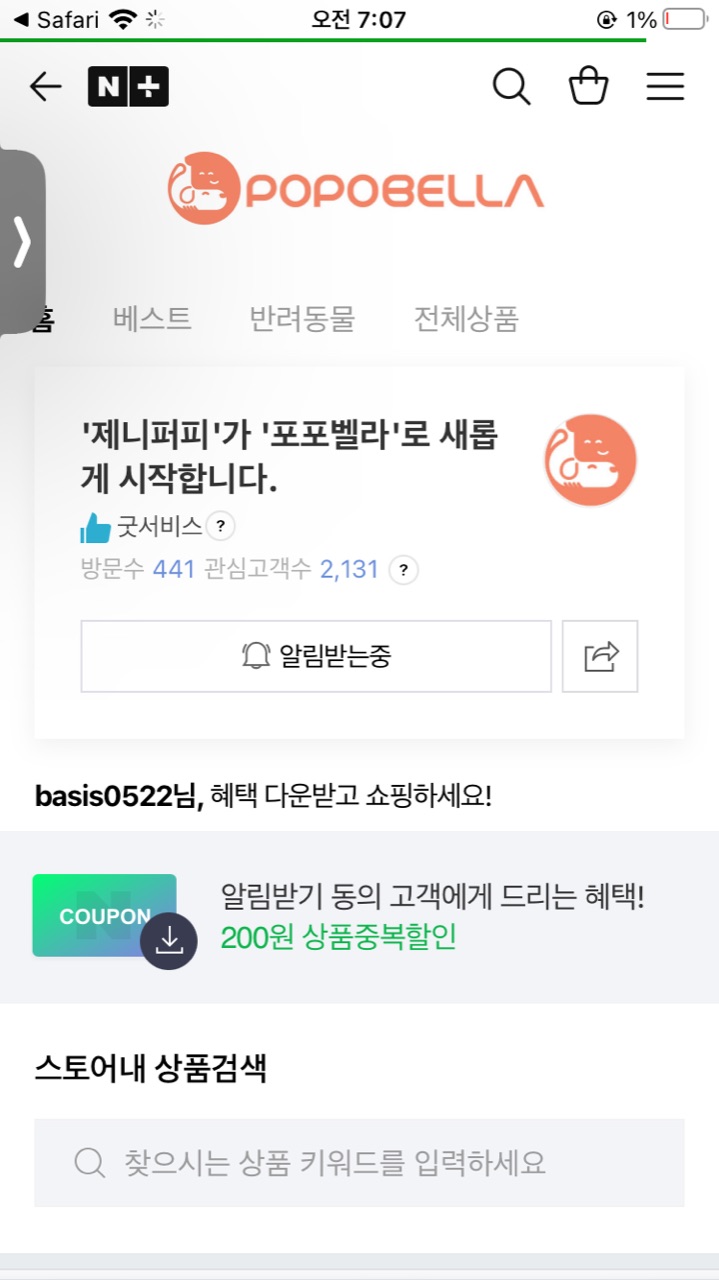Switch to the 전체상품 tab
Viewport: 719px width, 1280px height.
point(466,319)
